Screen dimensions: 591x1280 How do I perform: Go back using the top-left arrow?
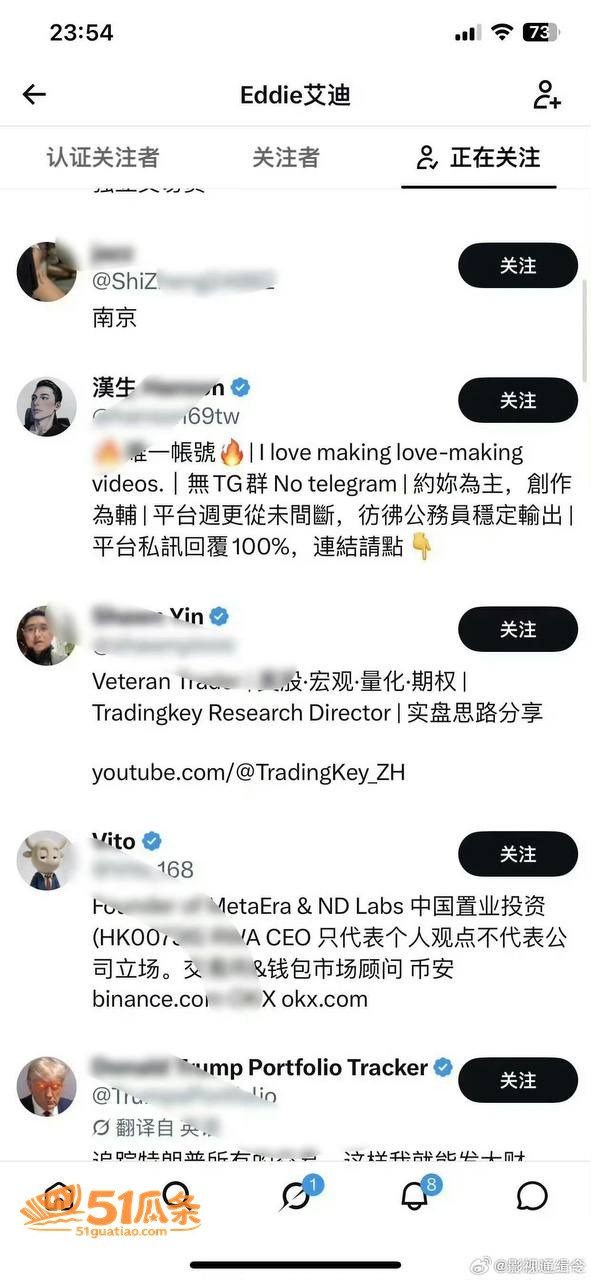pyautogui.click(x=34, y=95)
